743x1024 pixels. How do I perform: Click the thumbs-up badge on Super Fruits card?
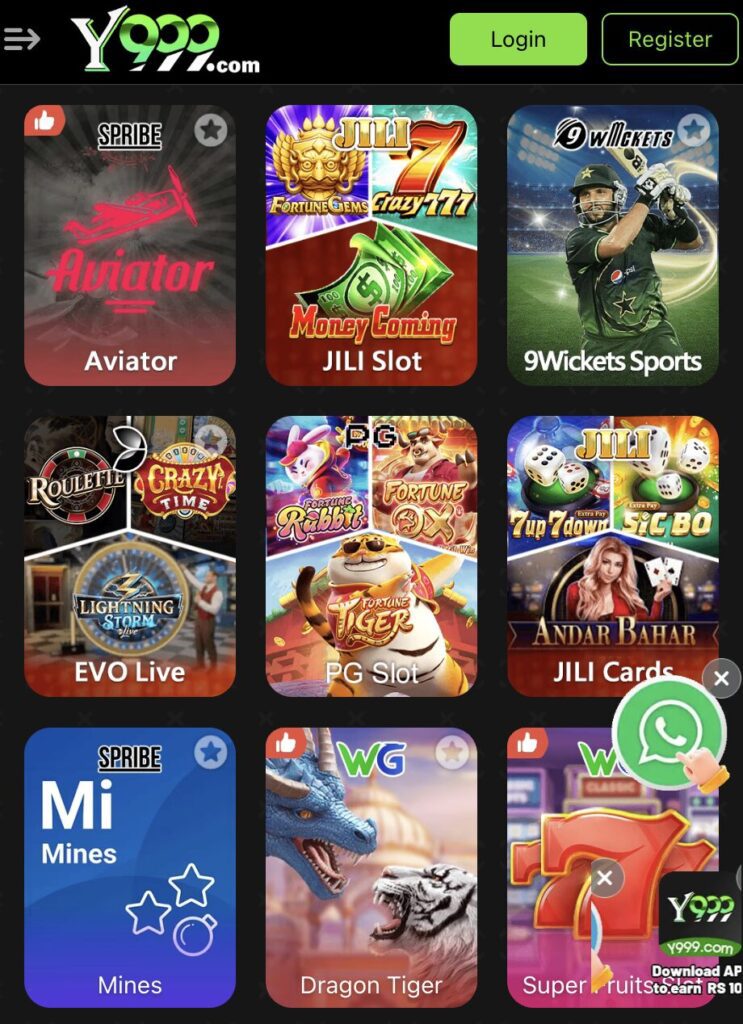pos(528,743)
